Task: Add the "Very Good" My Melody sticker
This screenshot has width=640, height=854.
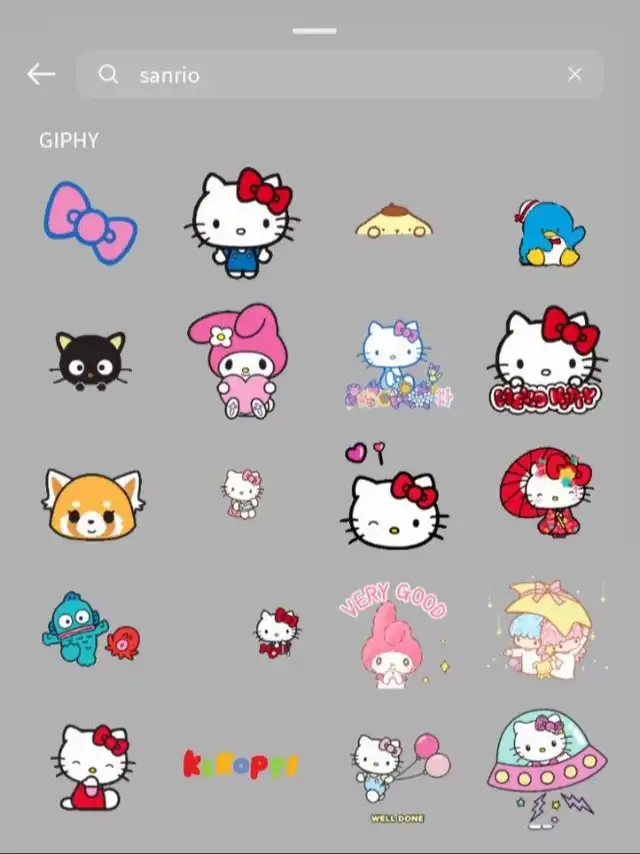Action: 392,632
